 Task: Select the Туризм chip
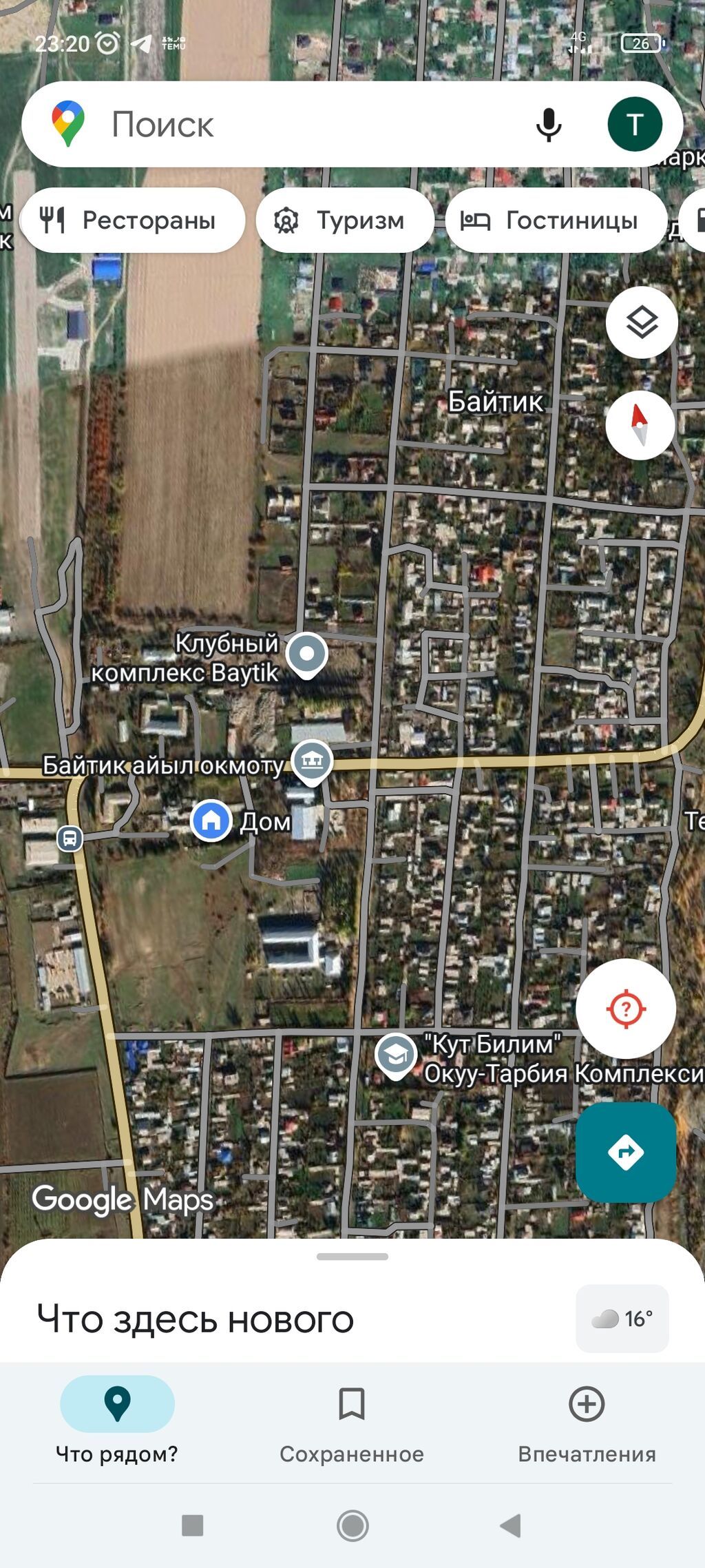[x=345, y=220]
